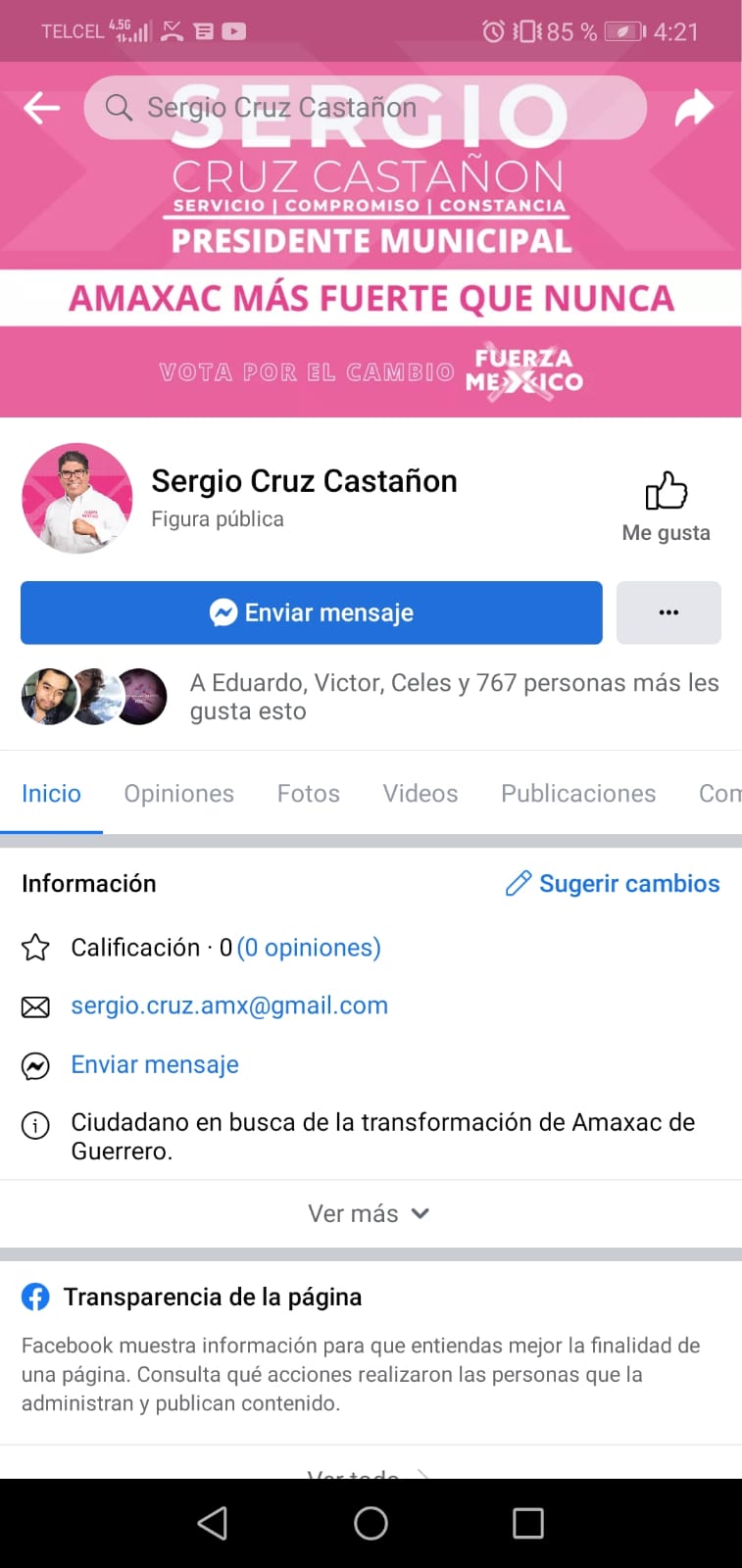Share this page with the arrow icon
The height and width of the screenshot is (1568, 742).
click(694, 108)
